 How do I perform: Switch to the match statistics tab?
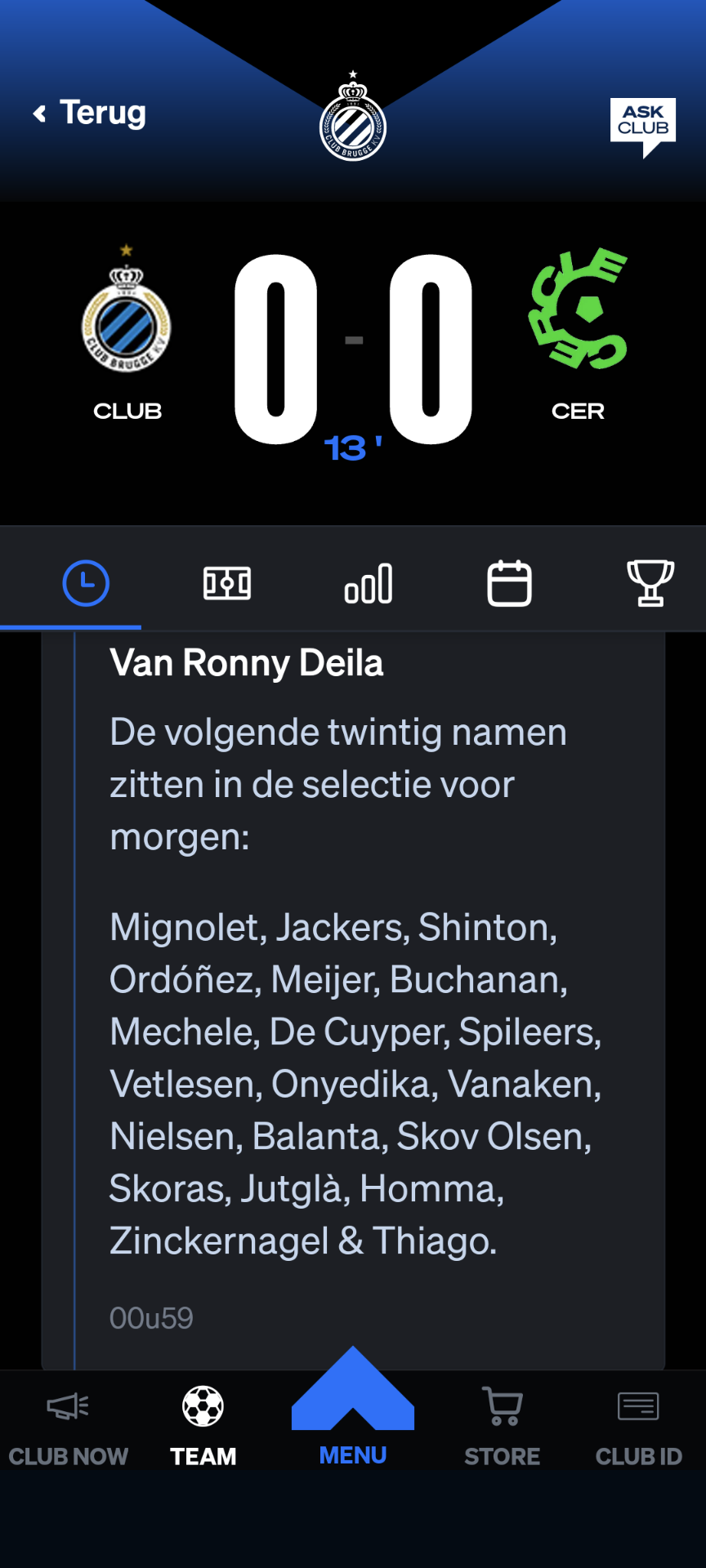(x=369, y=583)
